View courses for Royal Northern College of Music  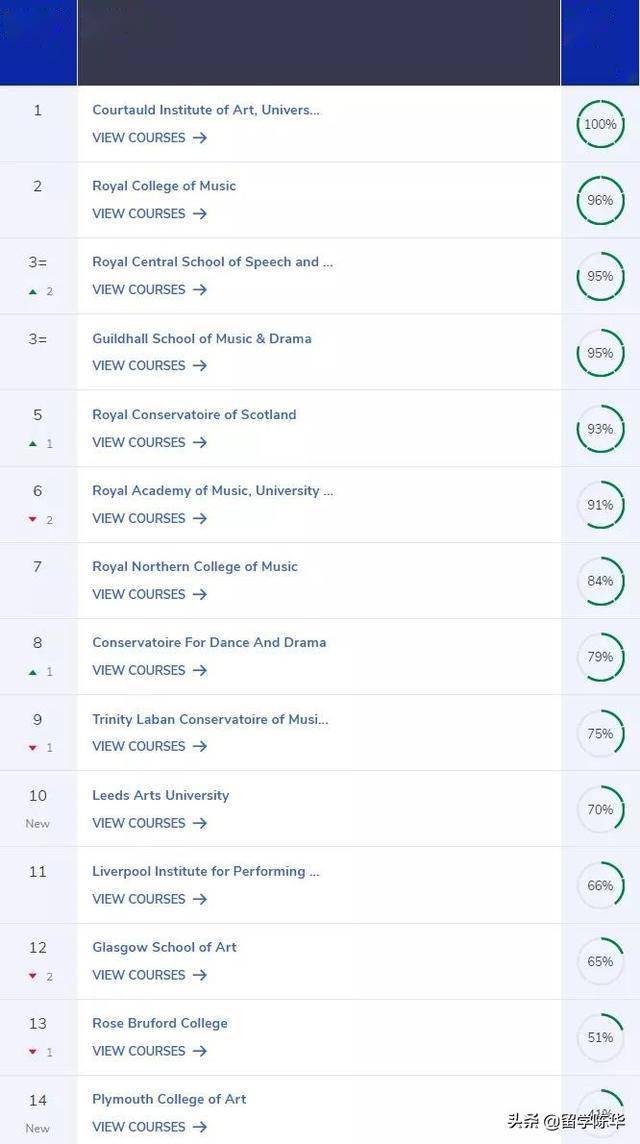point(149,594)
